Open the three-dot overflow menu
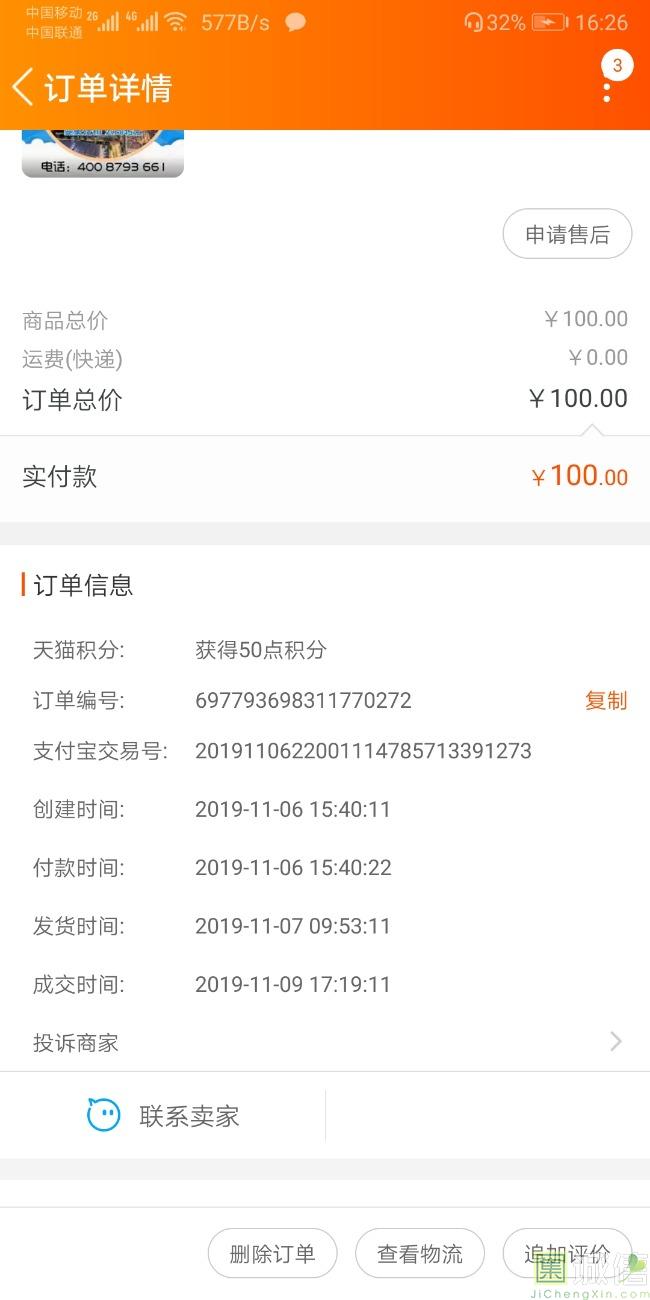 607,90
